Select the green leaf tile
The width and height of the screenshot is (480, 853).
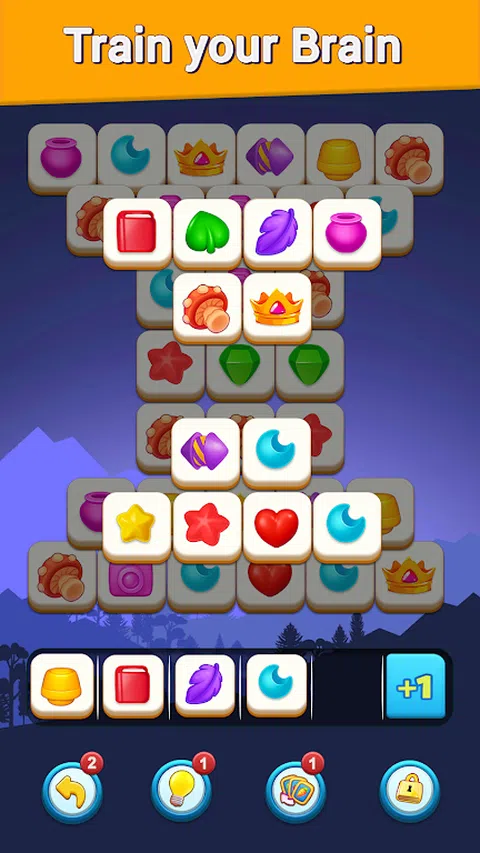point(207,233)
